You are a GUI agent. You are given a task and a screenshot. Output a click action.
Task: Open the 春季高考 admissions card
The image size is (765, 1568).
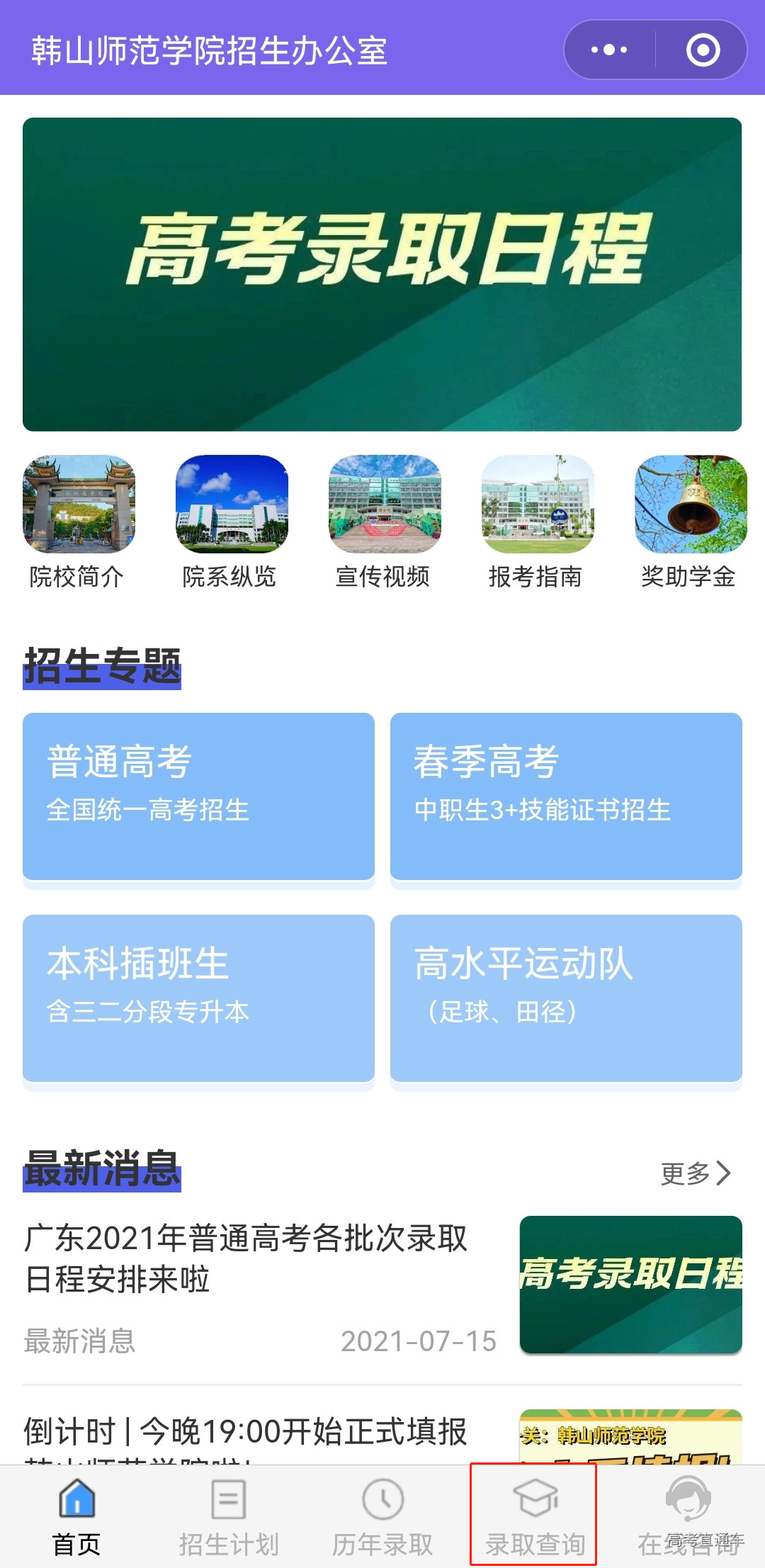click(x=567, y=796)
